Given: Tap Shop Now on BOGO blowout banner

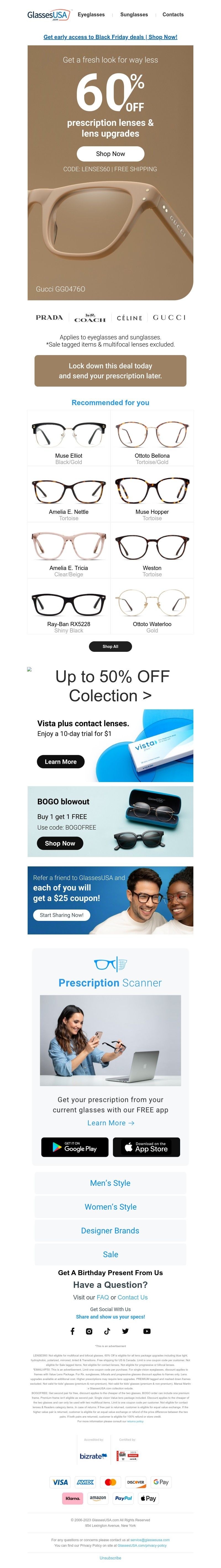Looking at the screenshot, I should pyautogui.click(x=60, y=843).
